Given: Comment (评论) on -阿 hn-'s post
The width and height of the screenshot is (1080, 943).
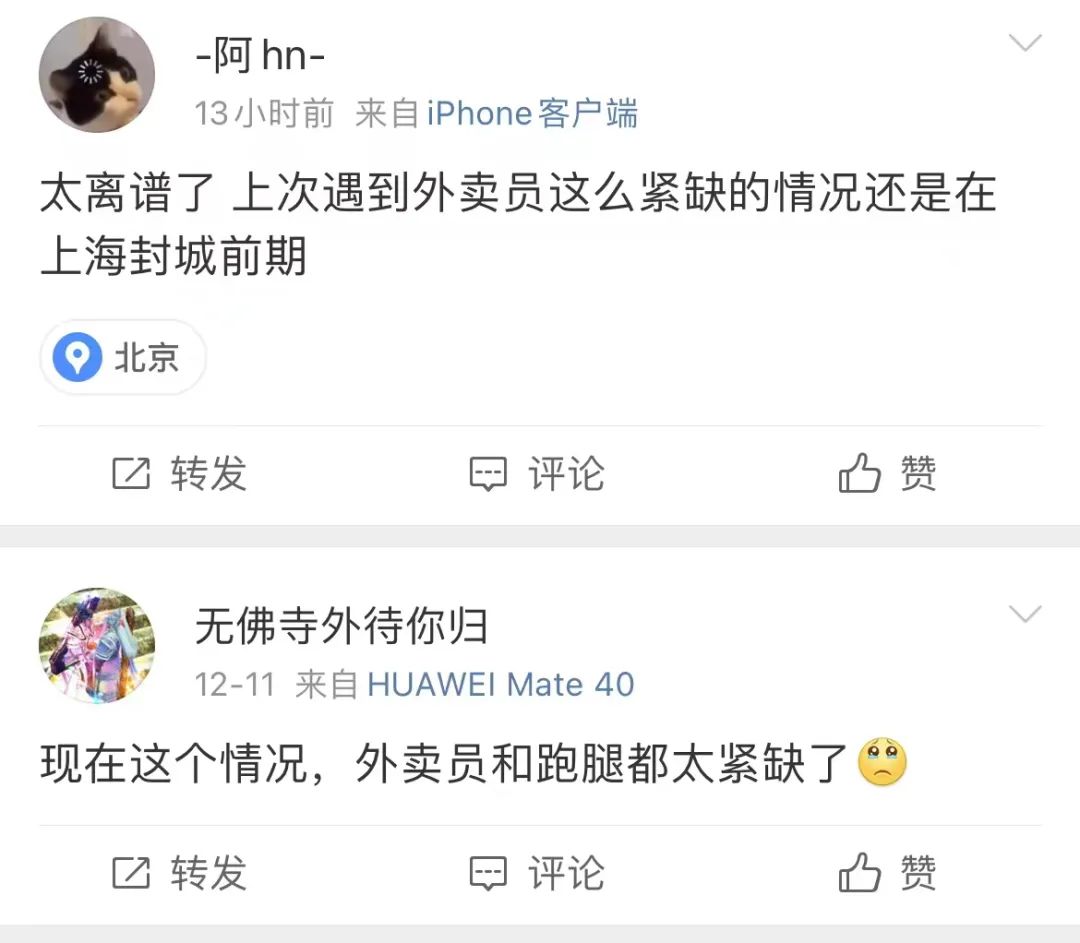Looking at the screenshot, I should pyautogui.click(x=537, y=473).
